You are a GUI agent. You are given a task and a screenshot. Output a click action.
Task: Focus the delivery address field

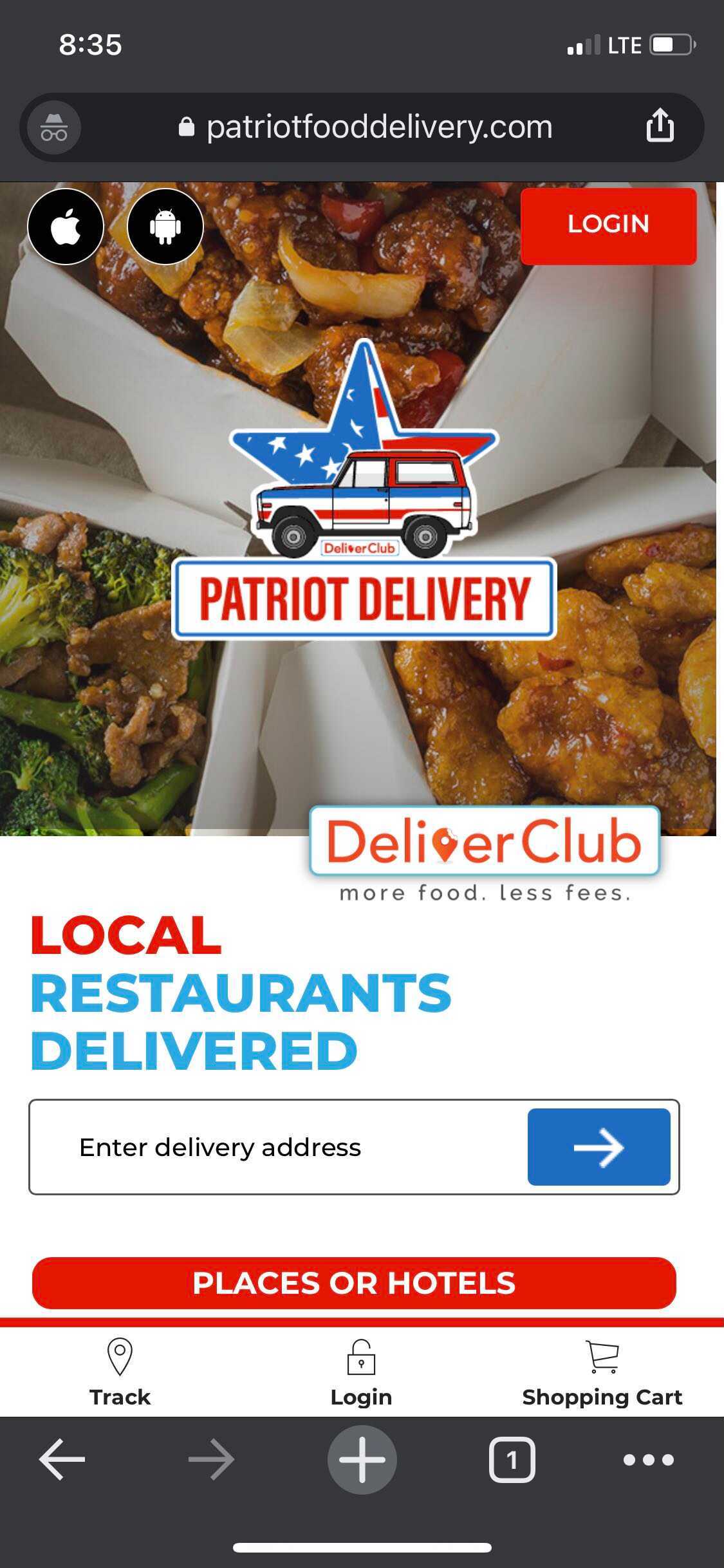[x=278, y=1147]
